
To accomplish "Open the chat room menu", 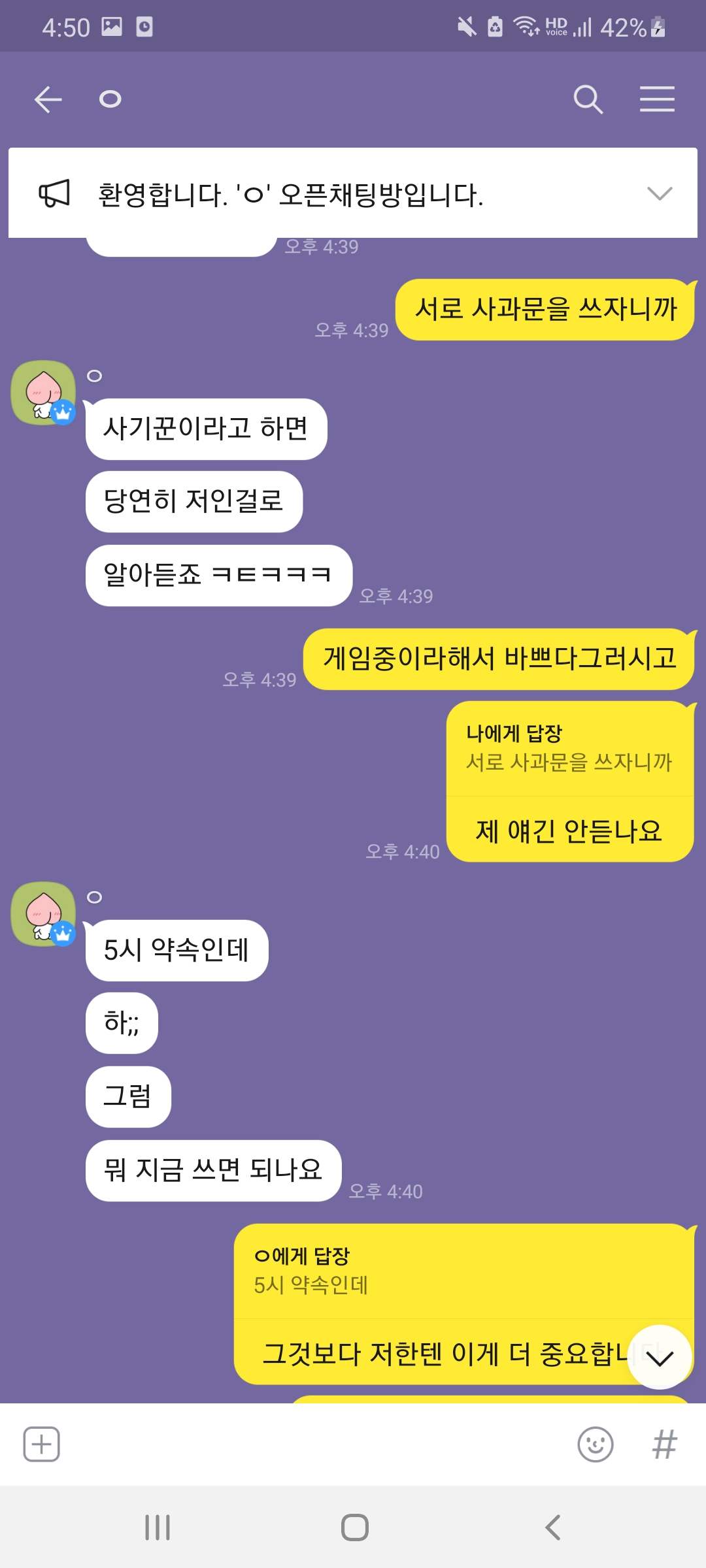I will pos(657,99).
